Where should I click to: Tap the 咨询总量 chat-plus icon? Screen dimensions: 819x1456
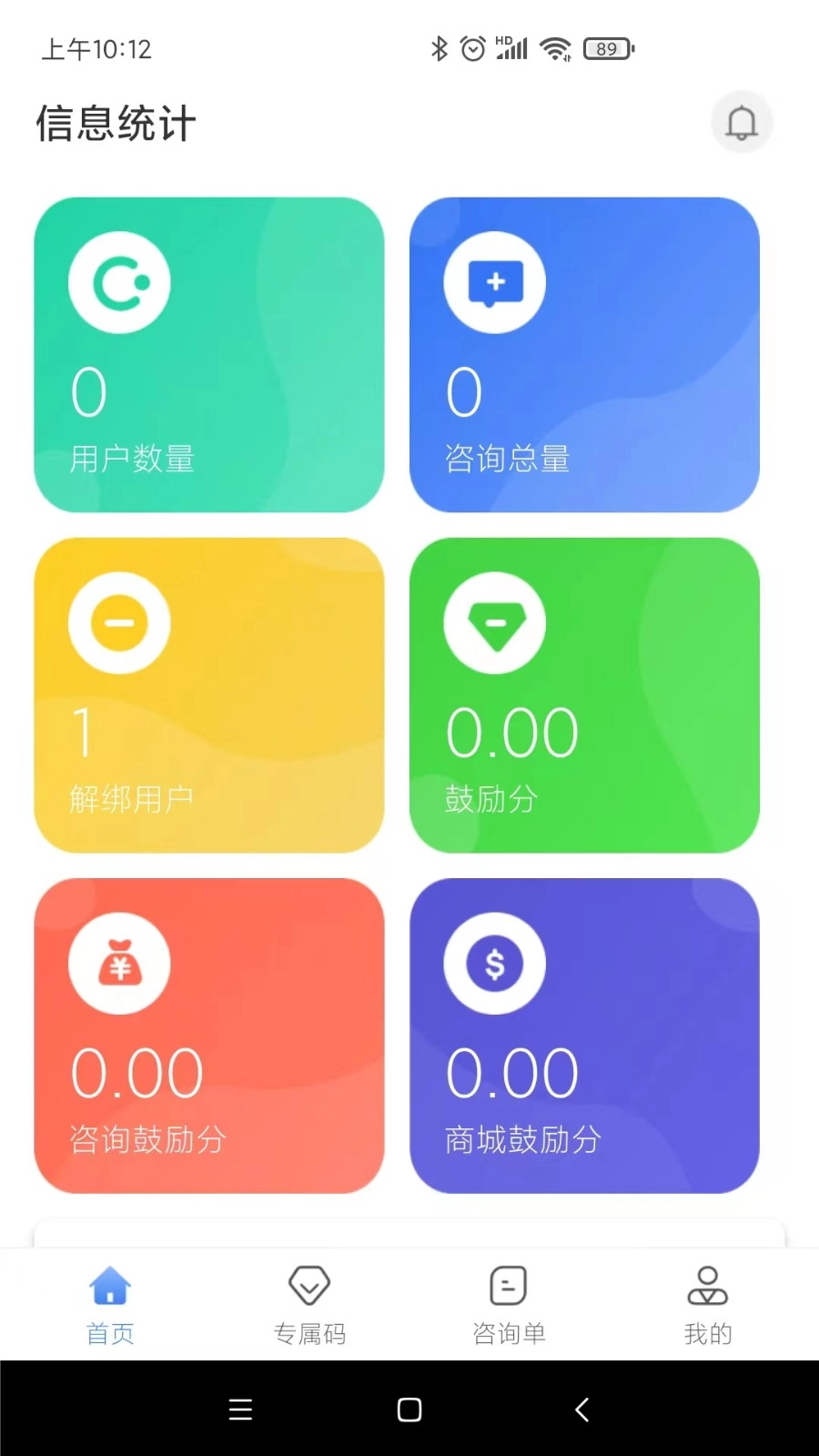click(x=494, y=281)
